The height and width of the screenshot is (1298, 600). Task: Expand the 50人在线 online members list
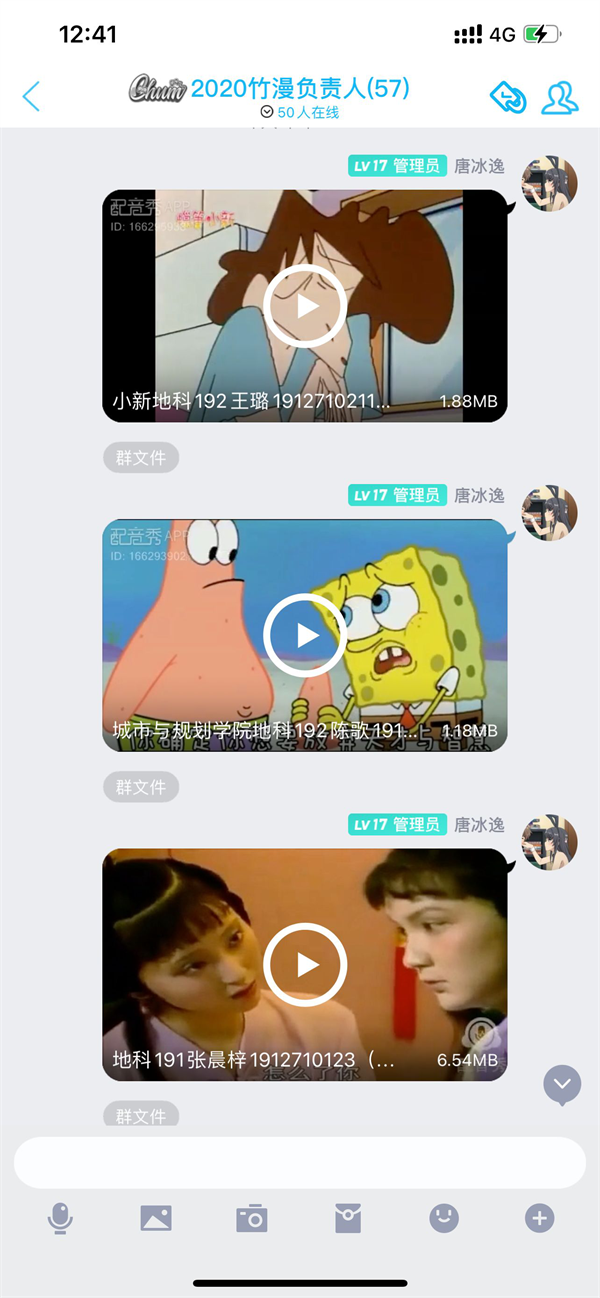[x=300, y=113]
